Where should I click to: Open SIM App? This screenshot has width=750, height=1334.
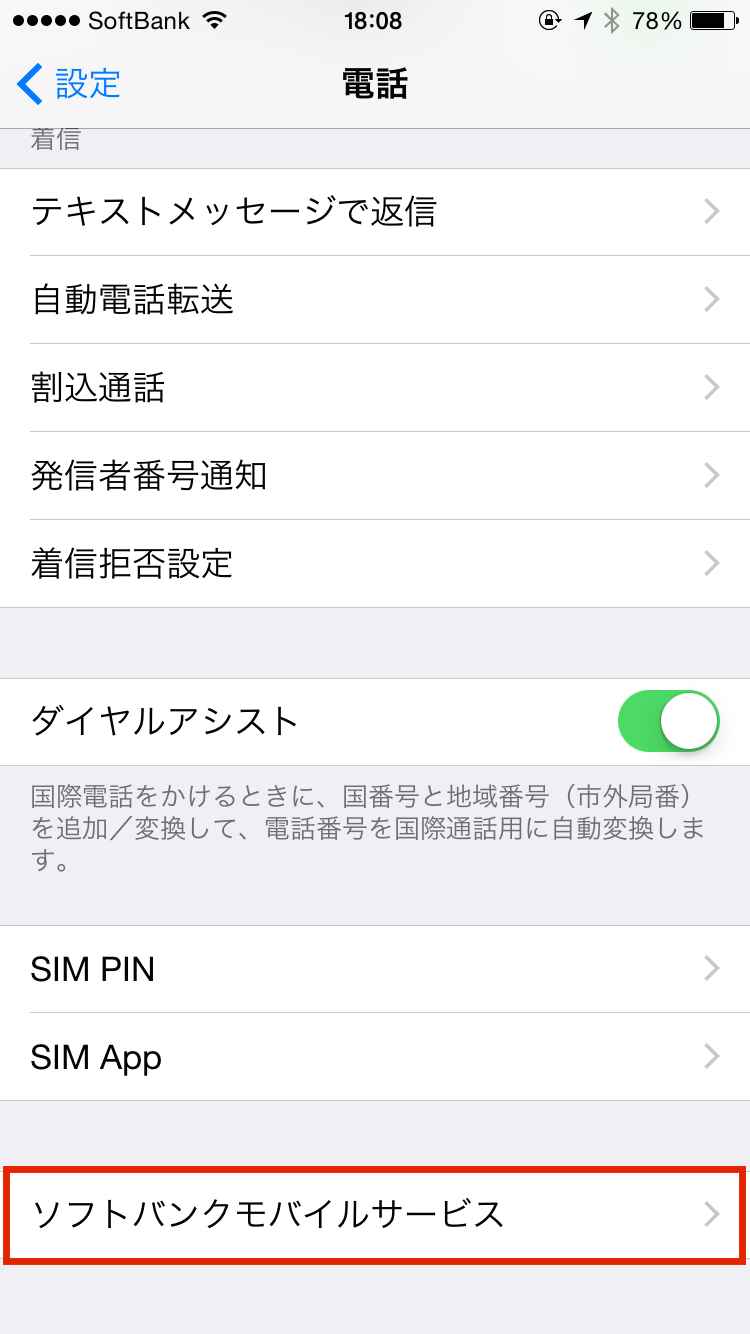[375, 1057]
